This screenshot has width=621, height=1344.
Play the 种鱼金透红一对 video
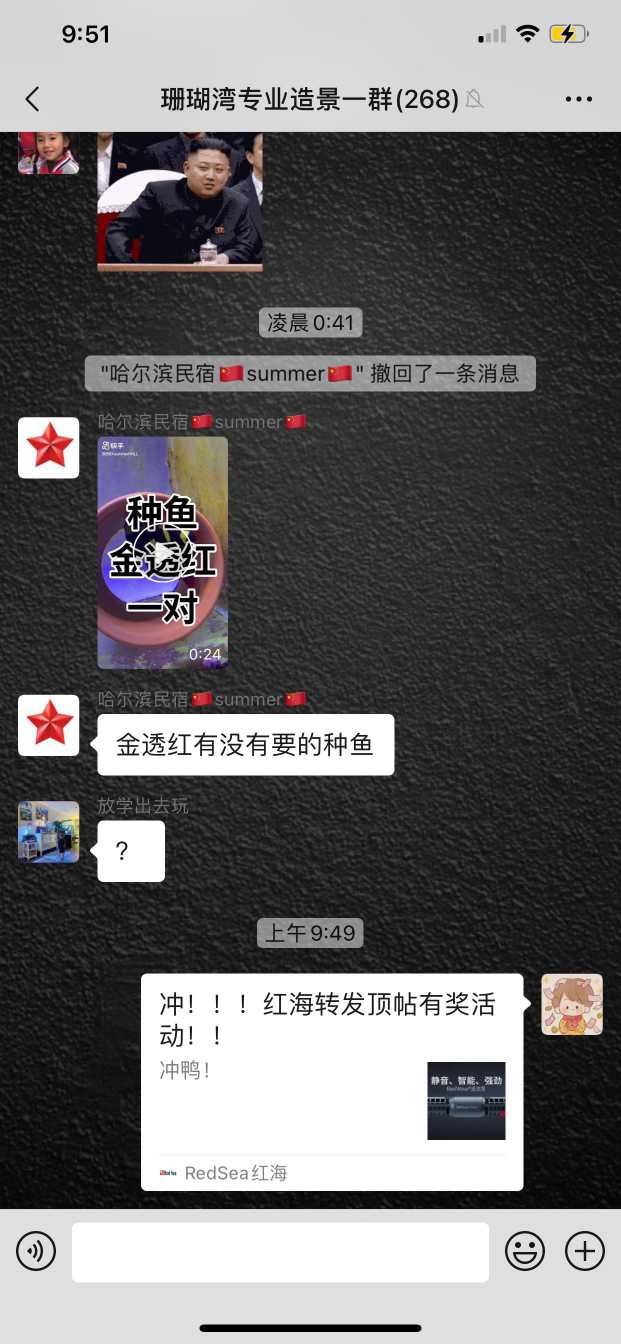tap(162, 552)
